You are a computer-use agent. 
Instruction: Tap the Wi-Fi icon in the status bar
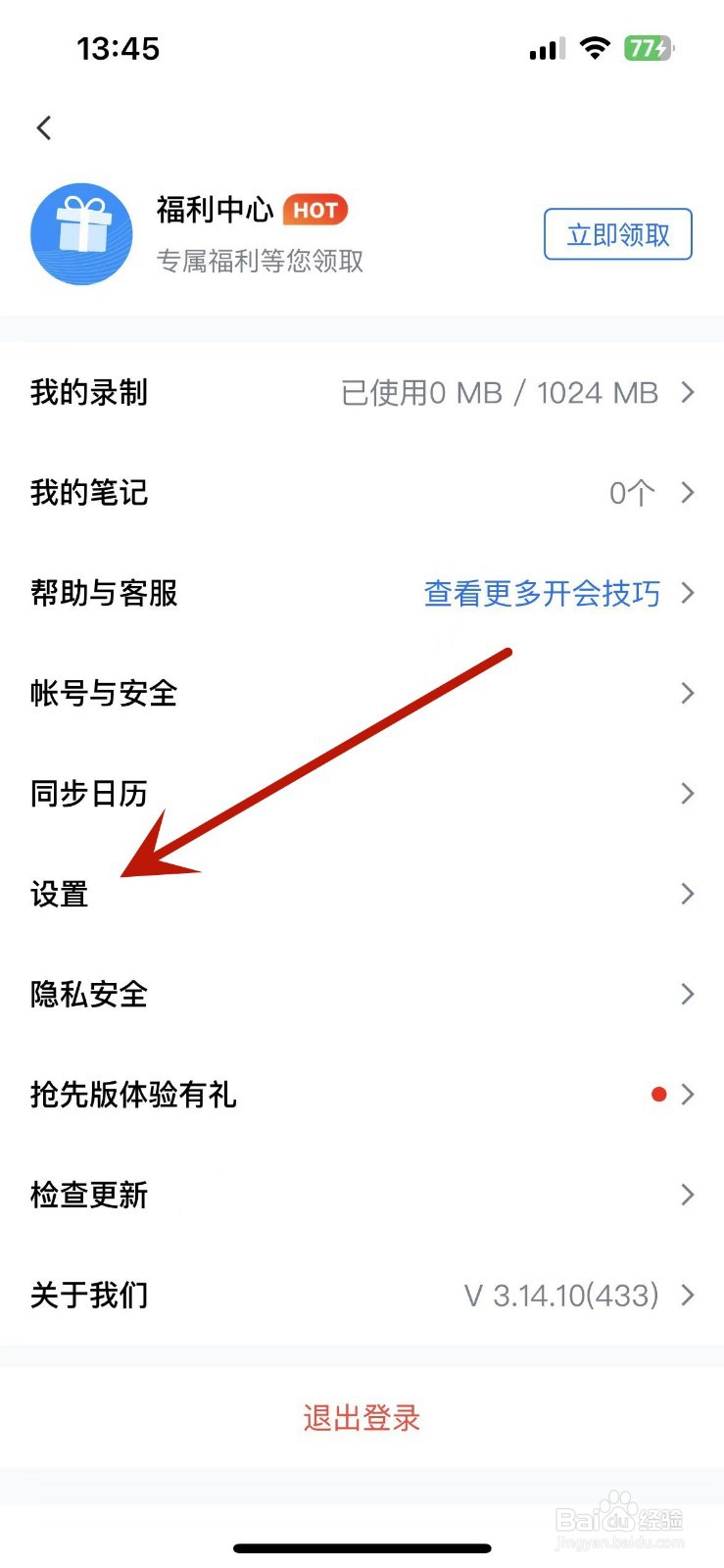(596, 47)
